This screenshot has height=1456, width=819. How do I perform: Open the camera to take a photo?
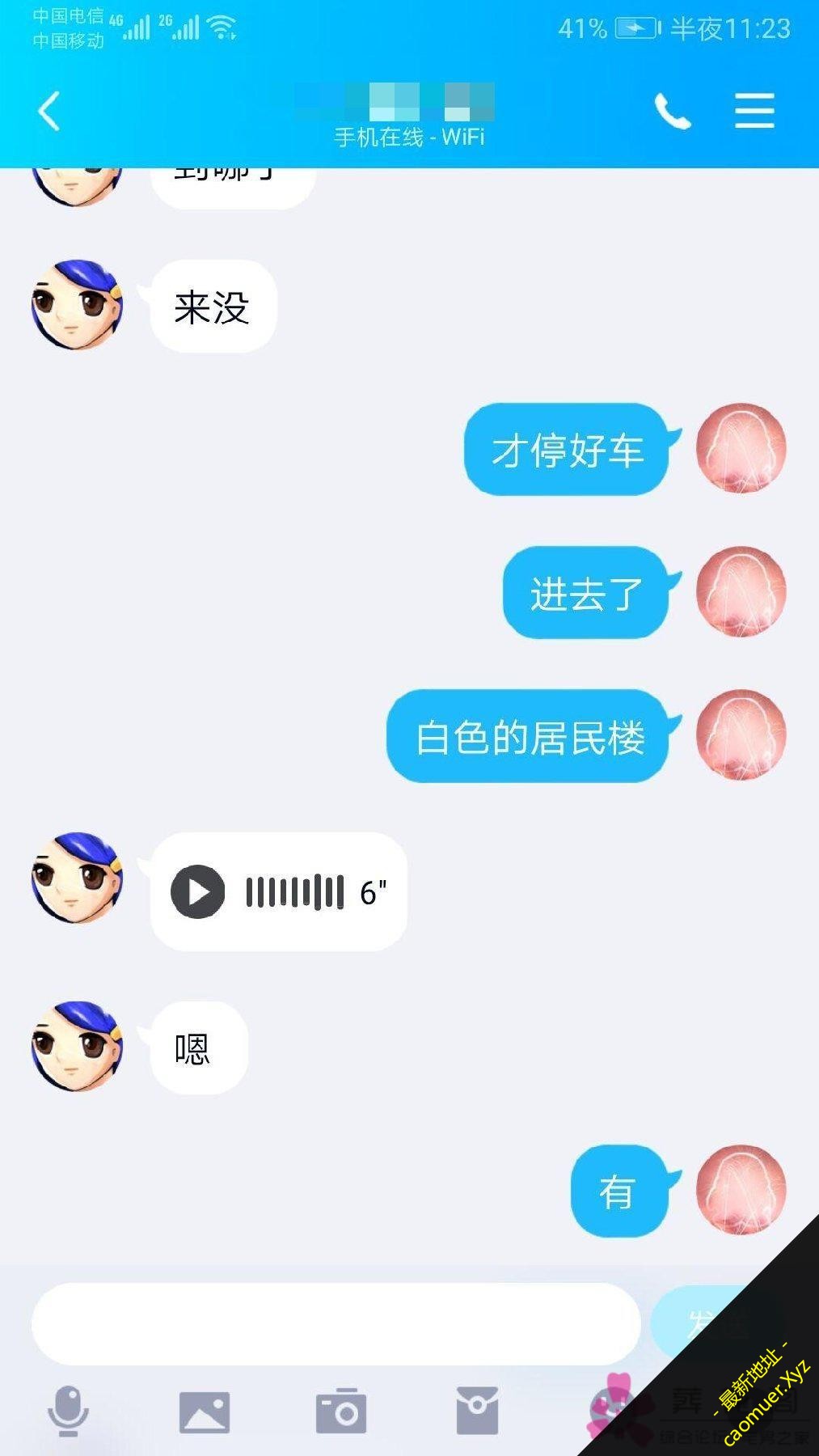[340, 1412]
